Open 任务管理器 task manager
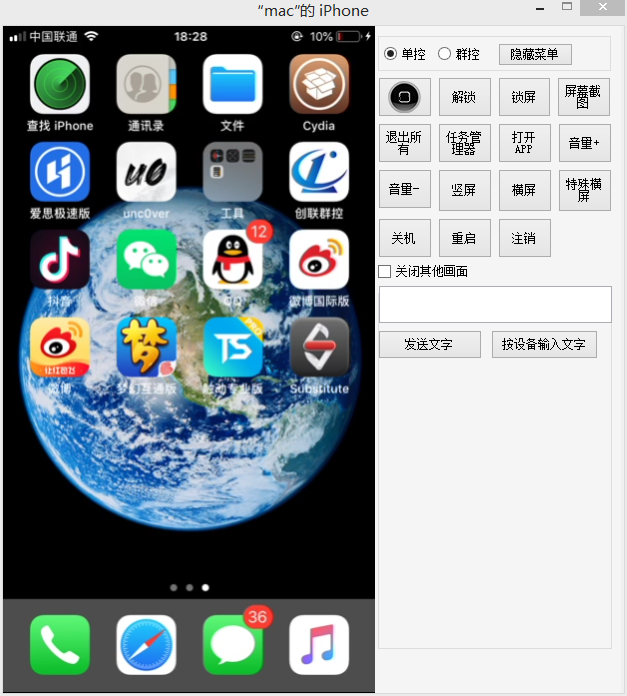Viewport: 627px width, 696px height. [x=464, y=143]
